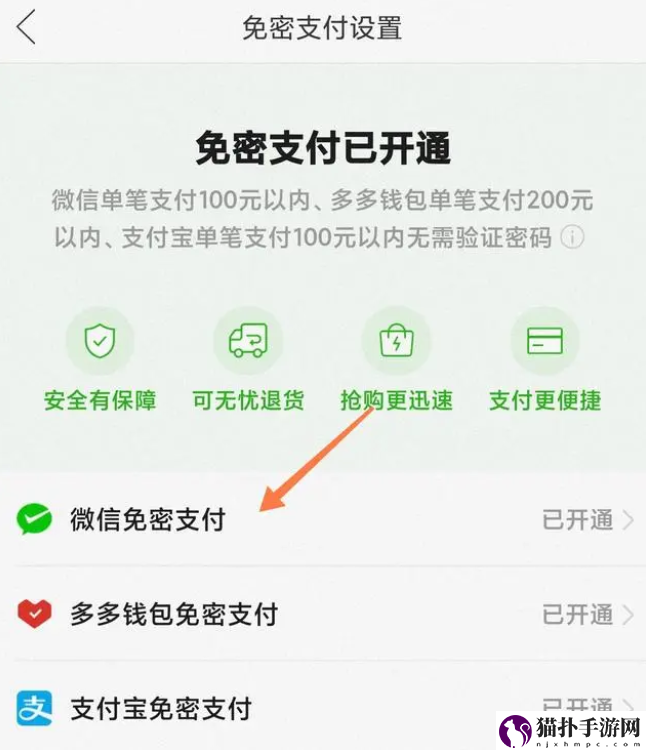Open 多多钱包免密支付 settings
The height and width of the screenshot is (750, 646).
coord(323,614)
